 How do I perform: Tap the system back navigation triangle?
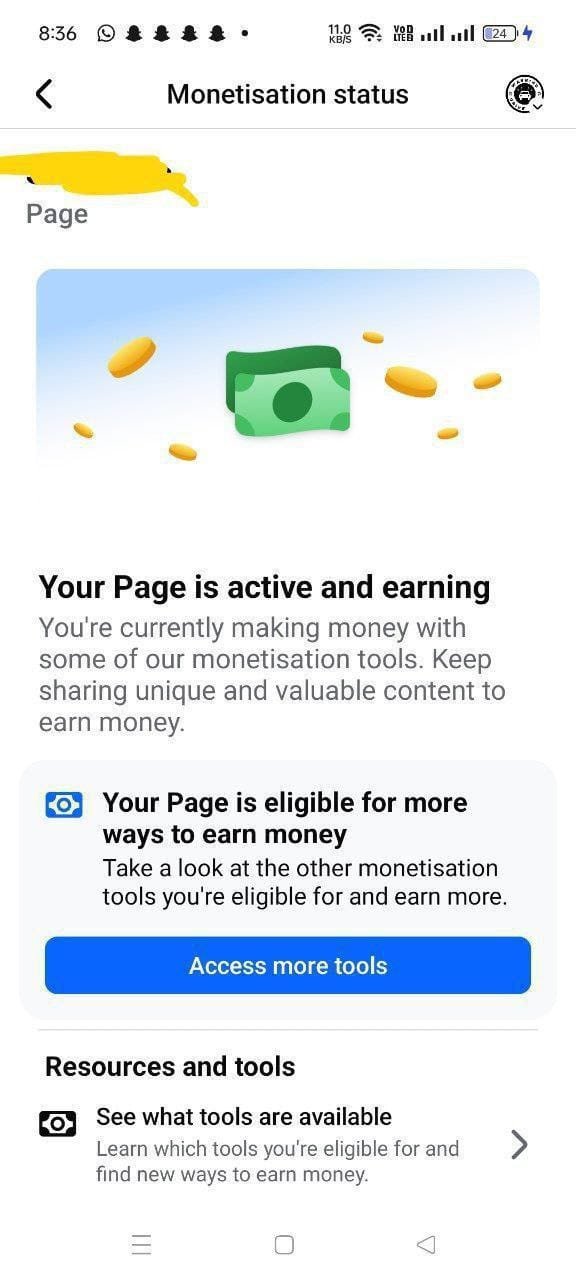coord(426,1244)
